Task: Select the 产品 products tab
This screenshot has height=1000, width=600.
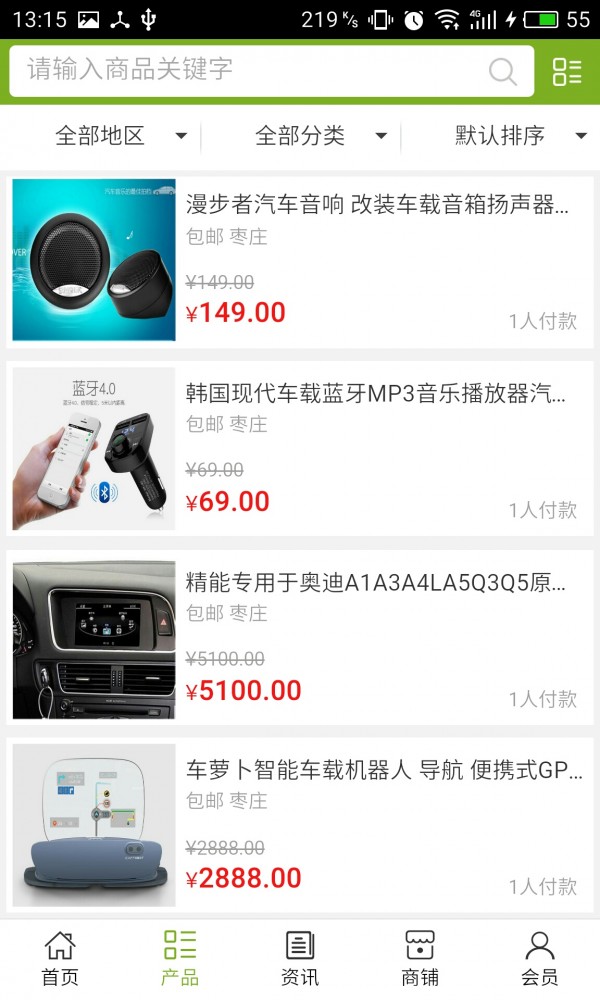Action: pyautogui.click(x=180, y=958)
